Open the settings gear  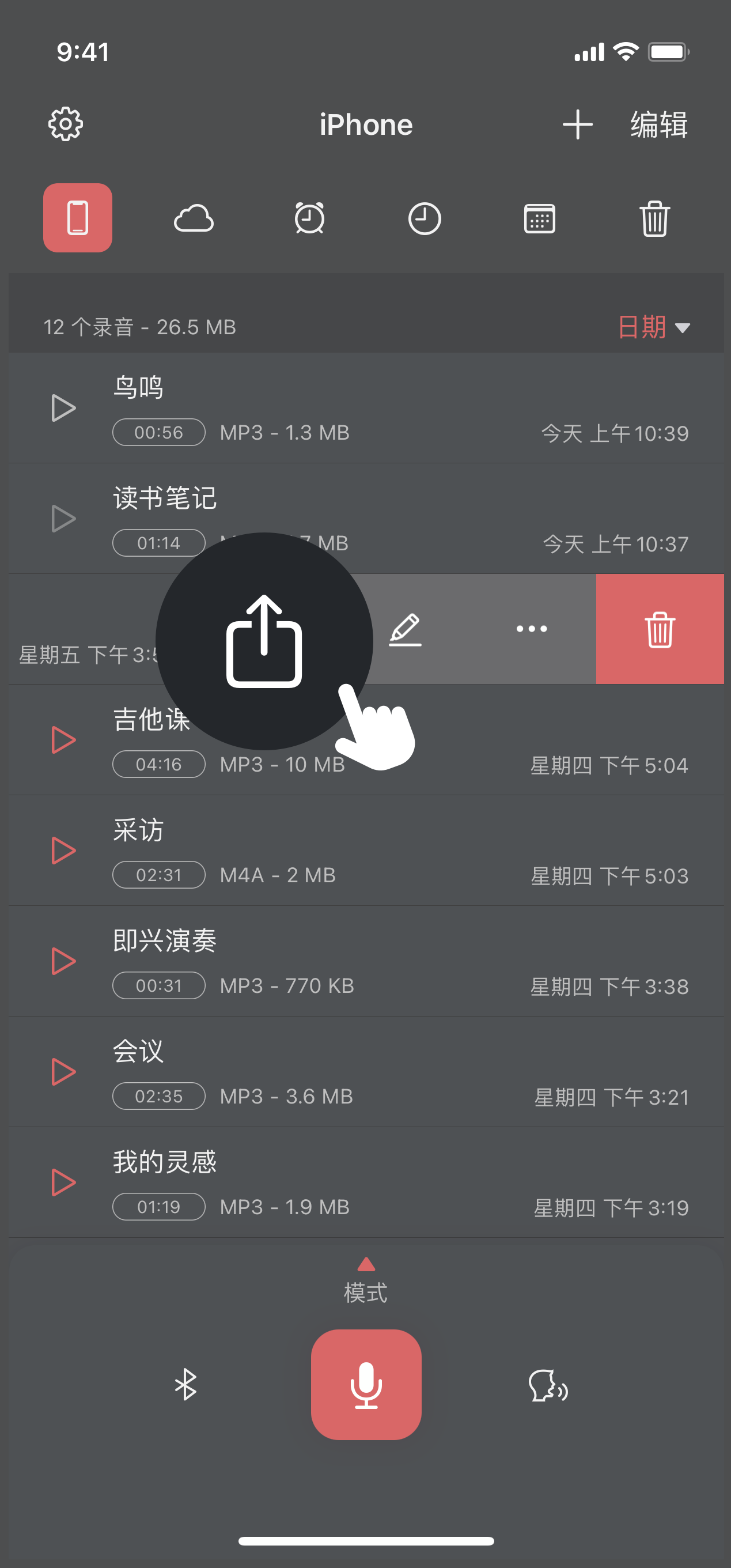(x=66, y=125)
